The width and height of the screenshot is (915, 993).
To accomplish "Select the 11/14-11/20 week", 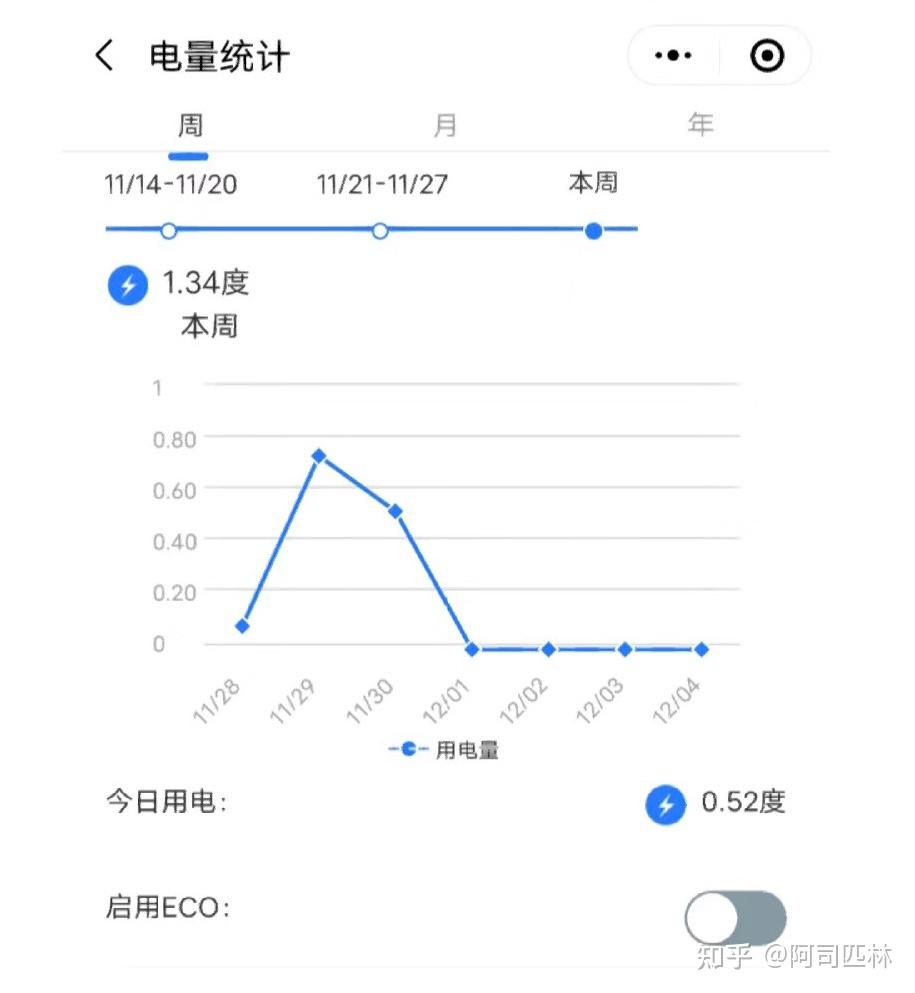I will click(x=169, y=230).
